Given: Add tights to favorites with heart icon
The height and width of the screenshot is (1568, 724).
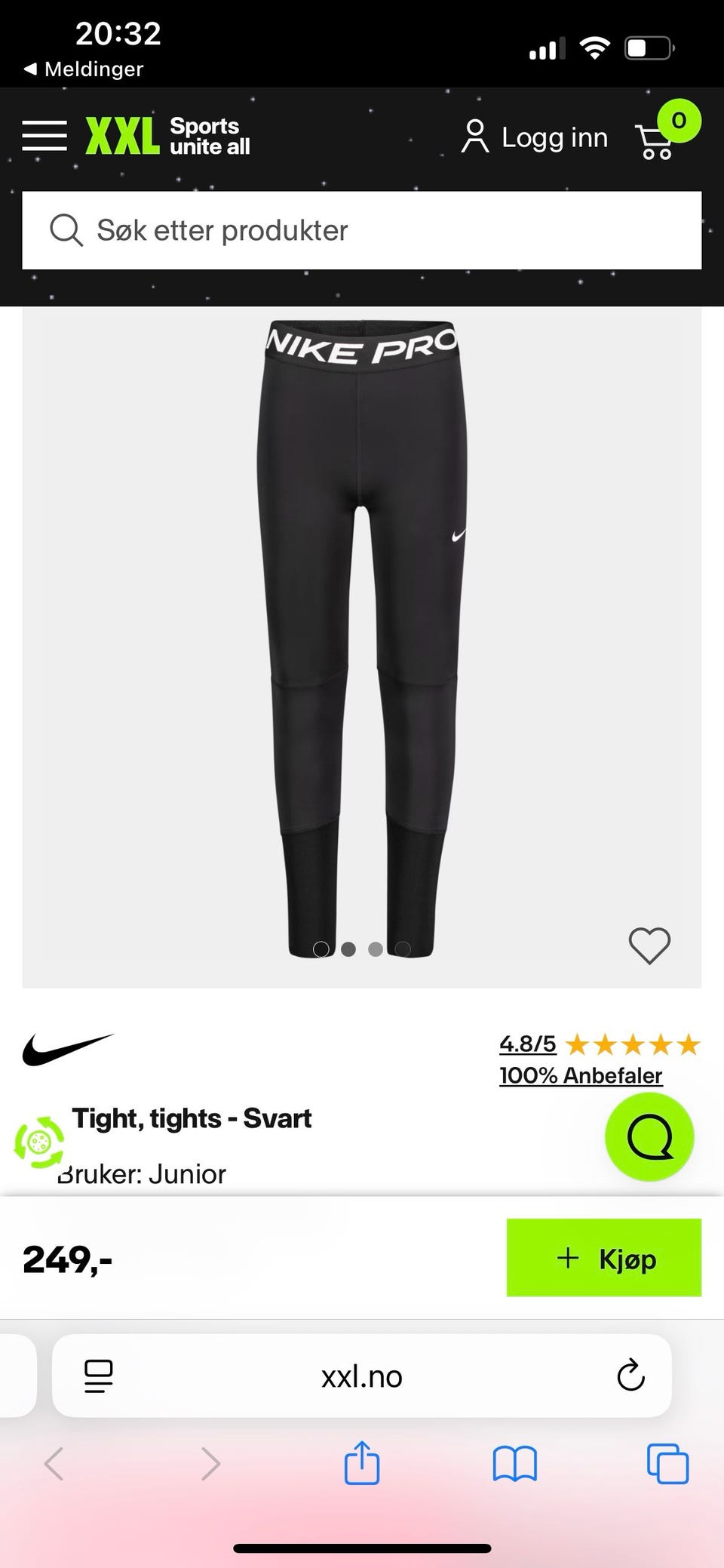Looking at the screenshot, I should (649, 945).
